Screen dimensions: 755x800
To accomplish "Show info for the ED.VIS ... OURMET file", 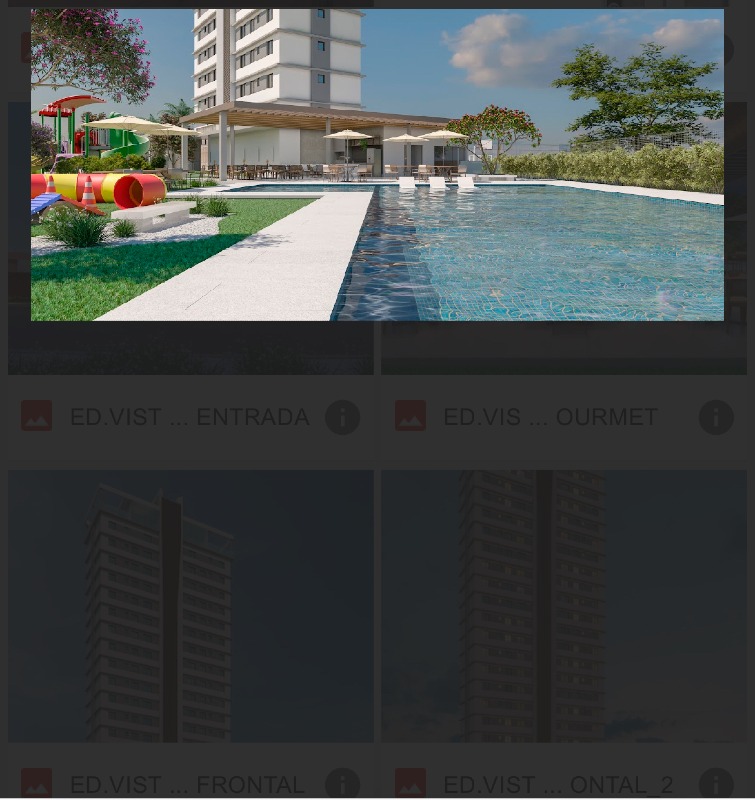I will pos(716,417).
